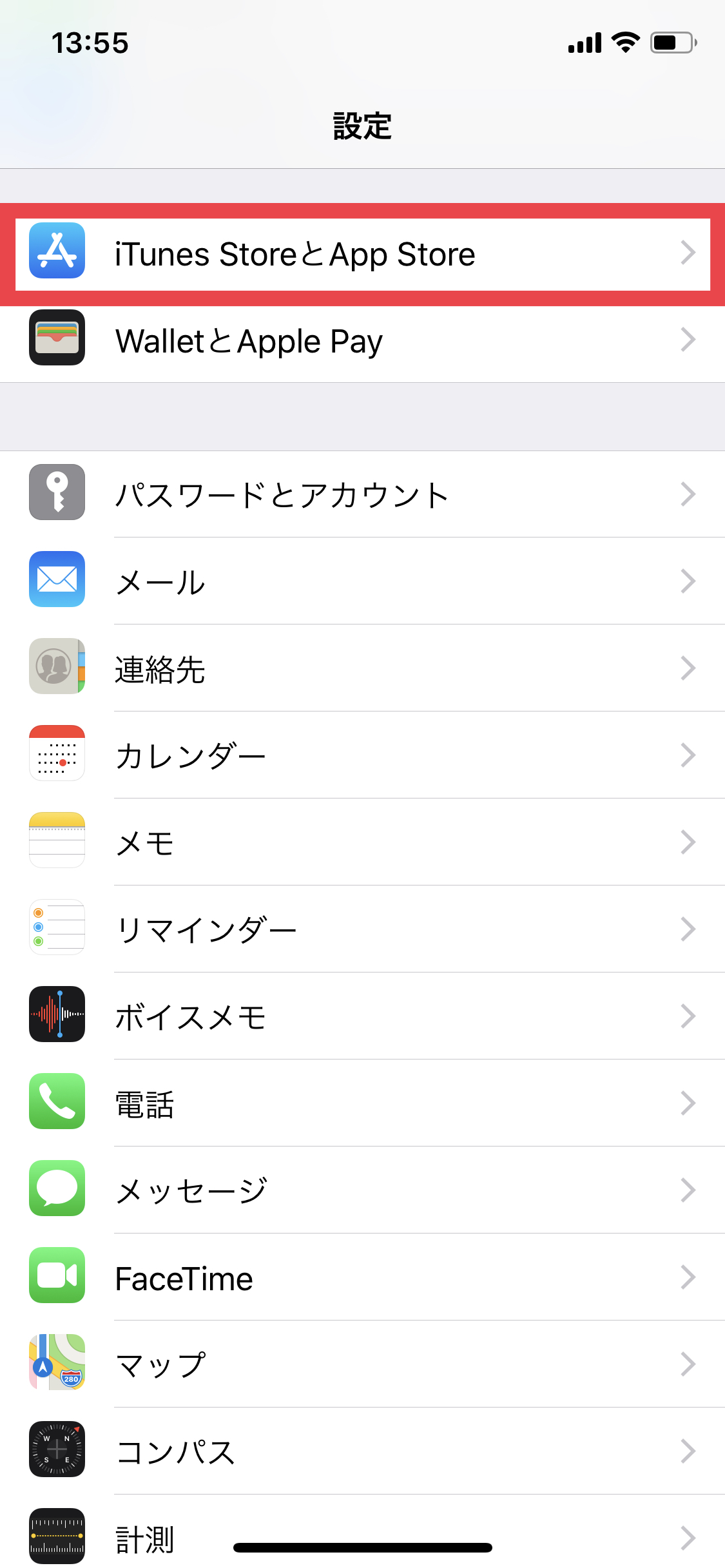Open 電話 settings
The image size is (725, 1568).
(362, 1103)
